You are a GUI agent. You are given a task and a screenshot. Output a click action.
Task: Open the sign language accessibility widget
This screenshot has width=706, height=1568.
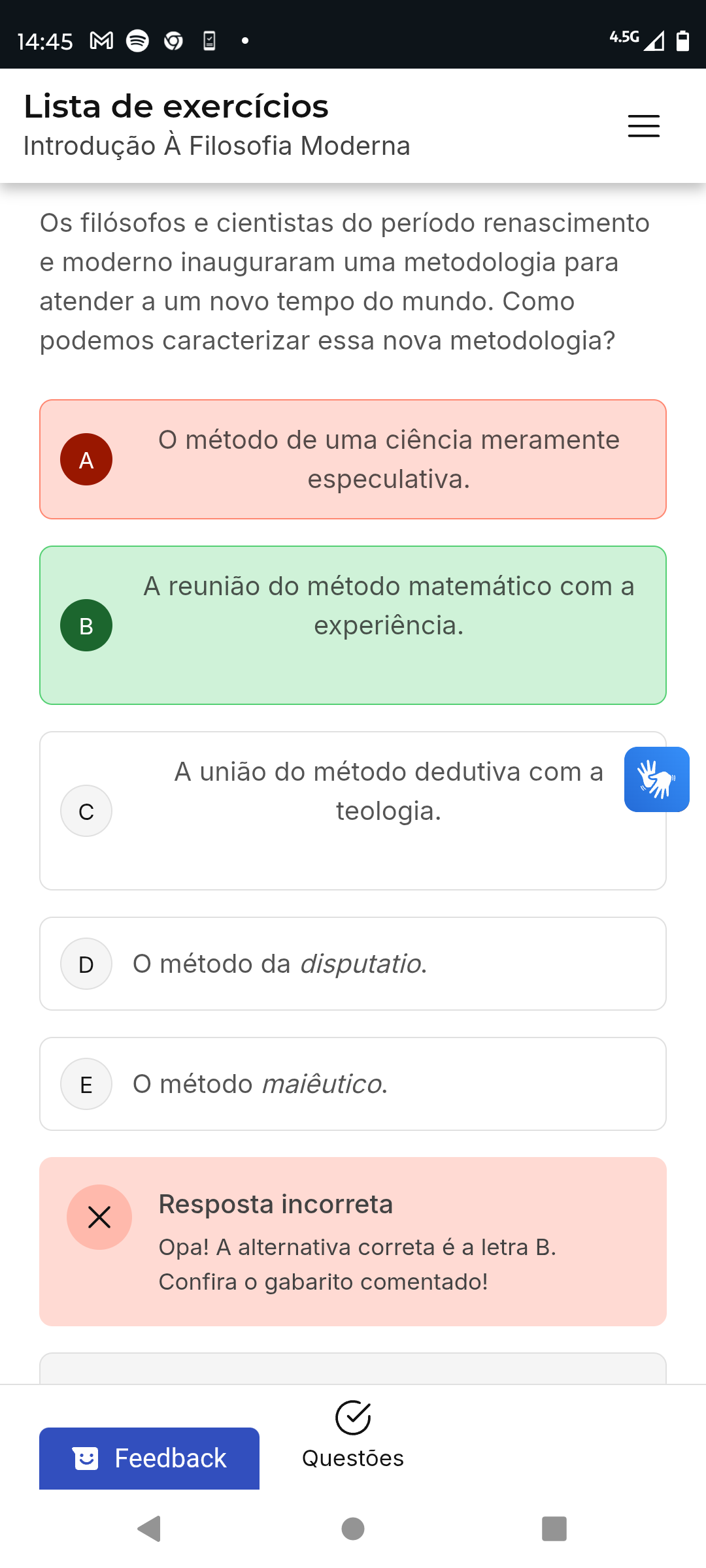coord(656,779)
